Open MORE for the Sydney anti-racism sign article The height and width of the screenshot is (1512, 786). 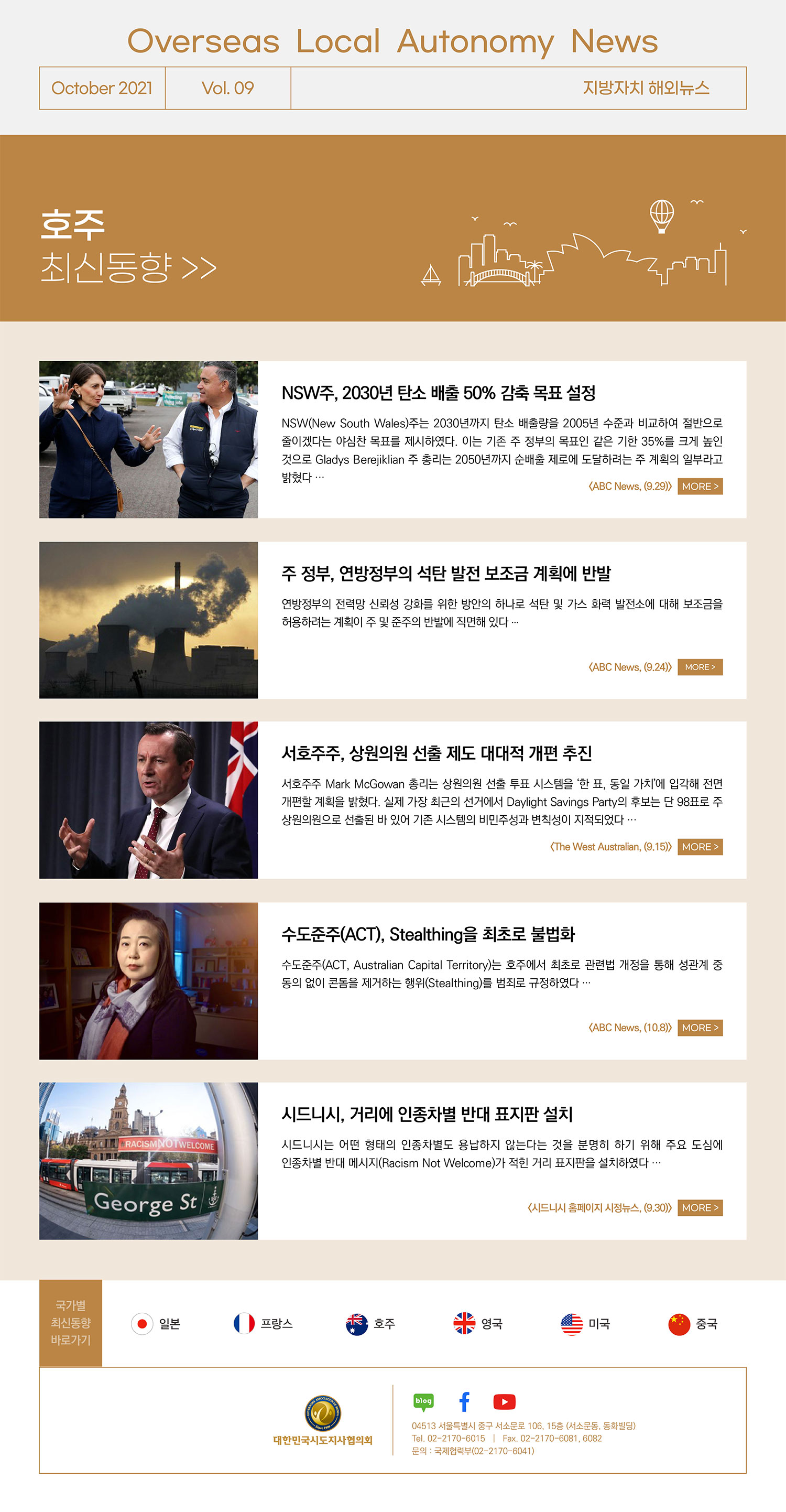700,1207
